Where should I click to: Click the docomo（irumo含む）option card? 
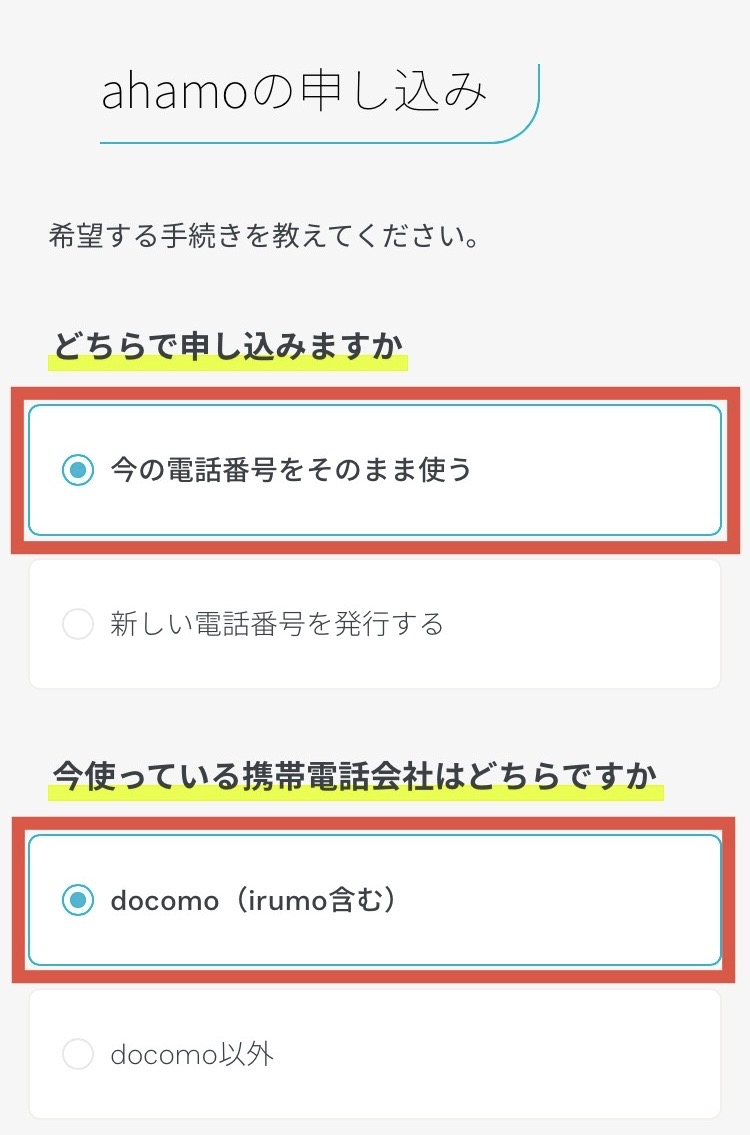point(375,898)
